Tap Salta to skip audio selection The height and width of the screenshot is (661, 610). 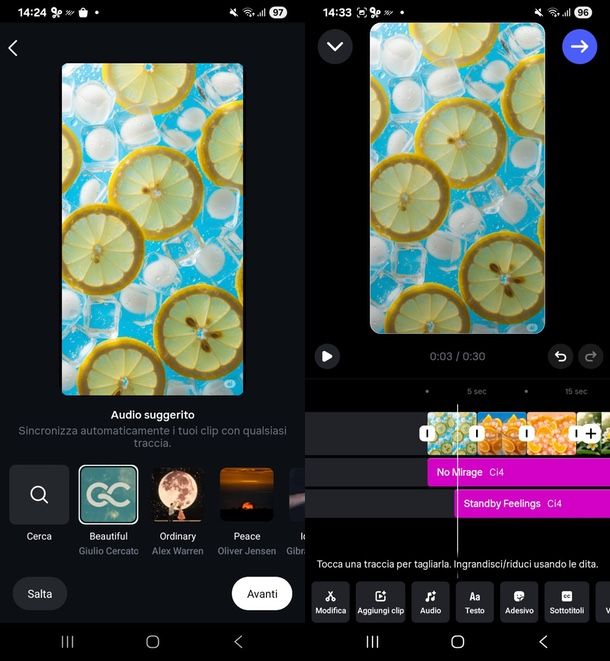tap(40, 593)
